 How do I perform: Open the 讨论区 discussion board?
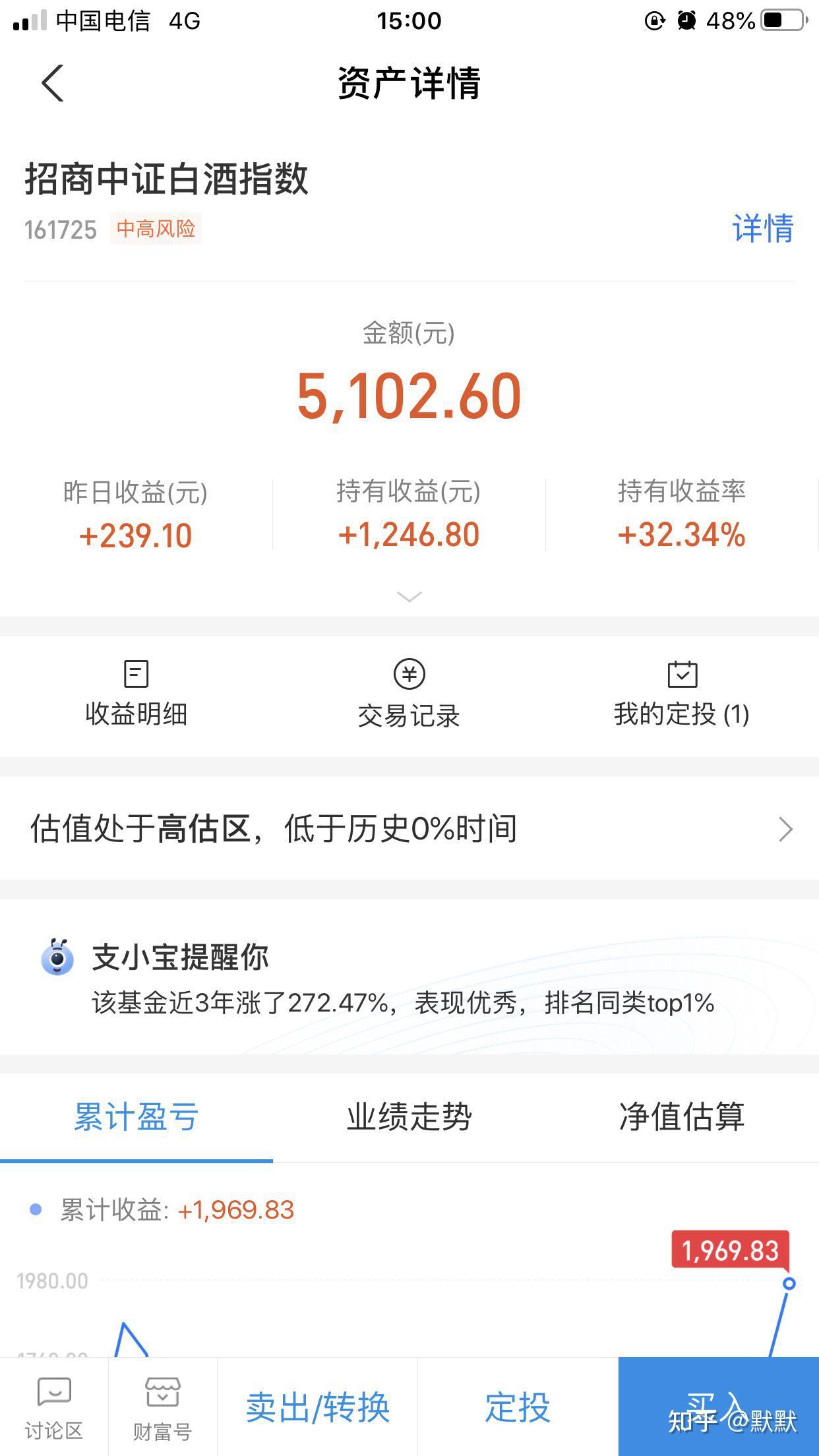click(x=54, y=1409)
